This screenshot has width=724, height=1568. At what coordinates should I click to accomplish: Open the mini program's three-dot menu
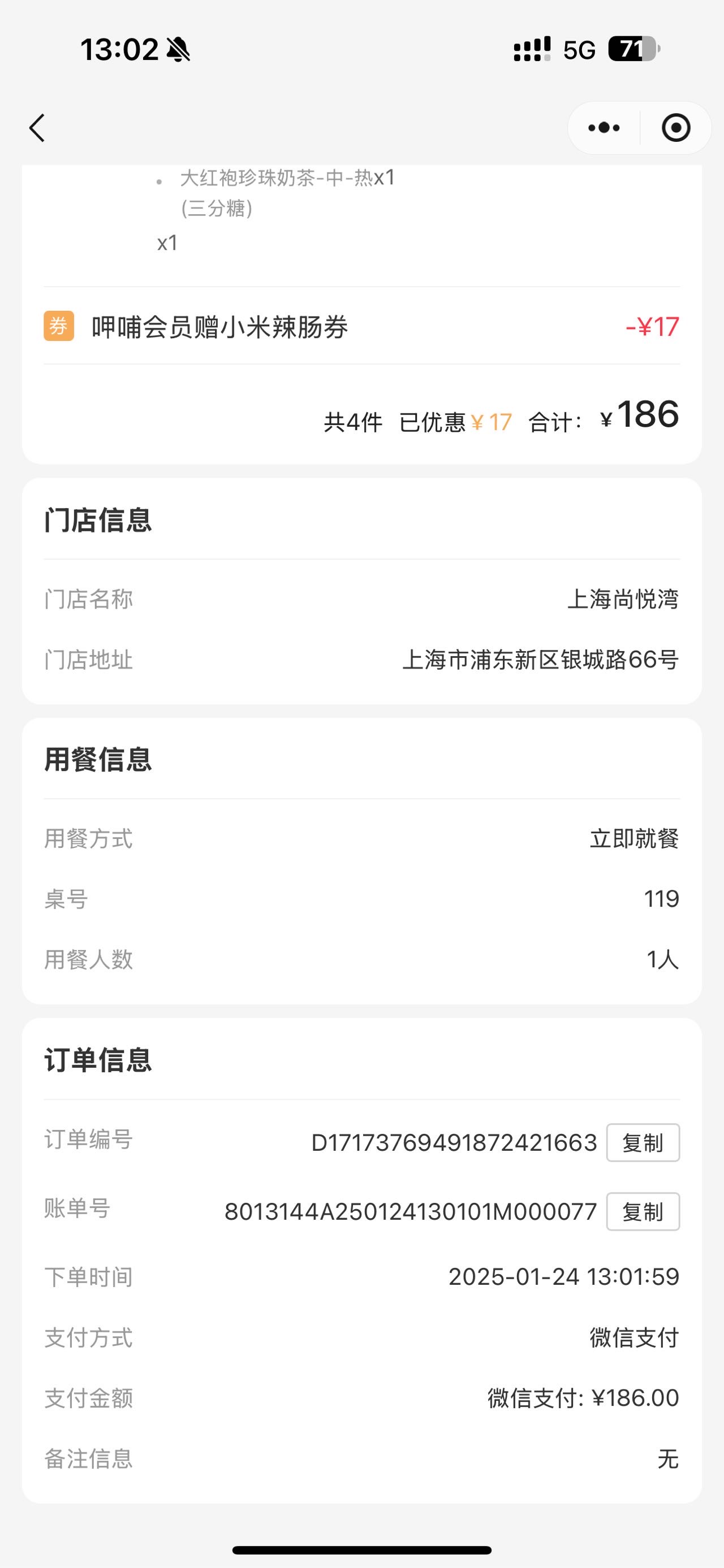(x=604, y=128)
